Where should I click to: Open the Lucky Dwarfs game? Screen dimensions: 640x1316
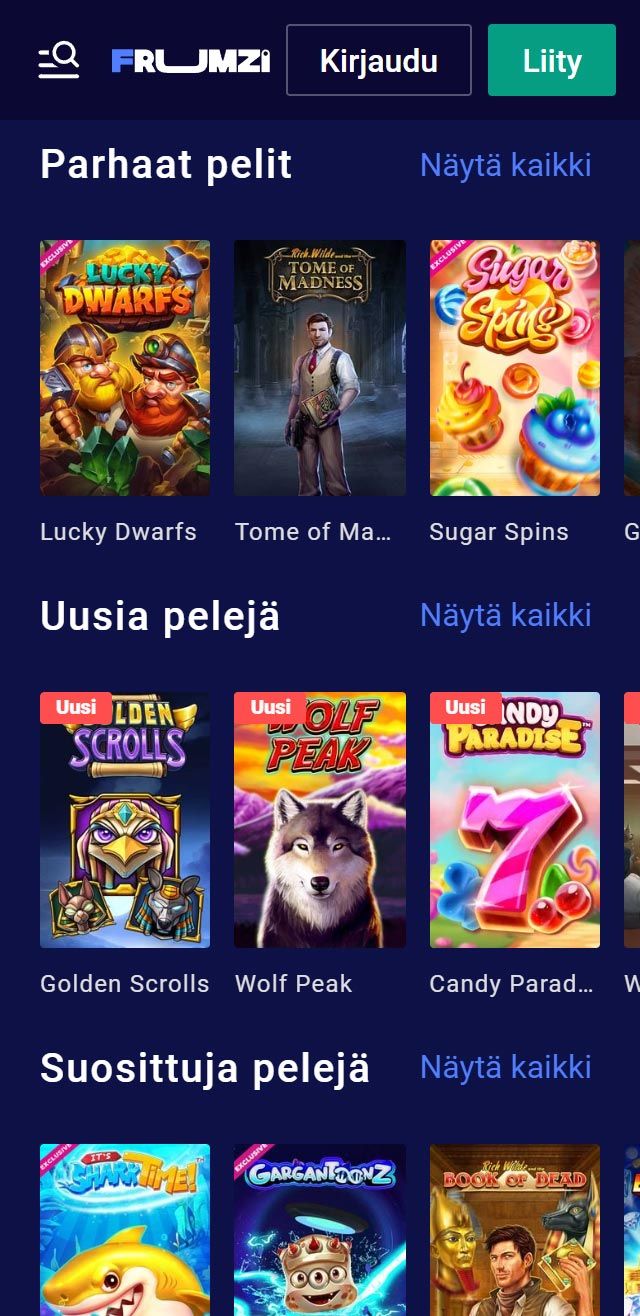125,368
